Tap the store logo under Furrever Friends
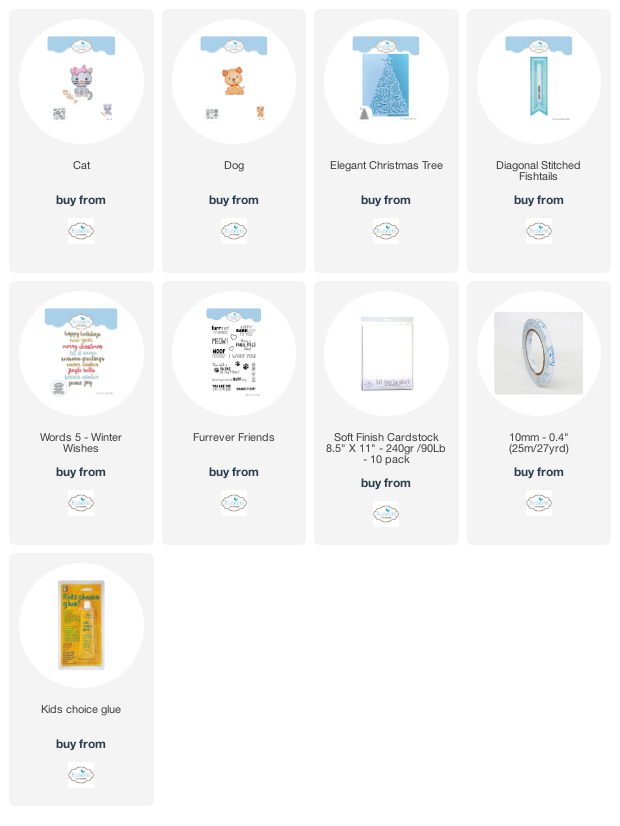 [233, 503]
